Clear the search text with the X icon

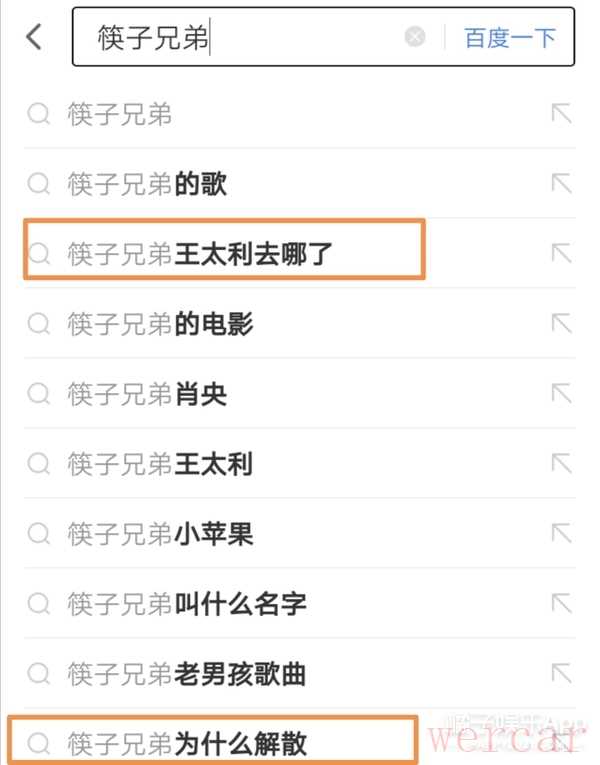[415, 38]
